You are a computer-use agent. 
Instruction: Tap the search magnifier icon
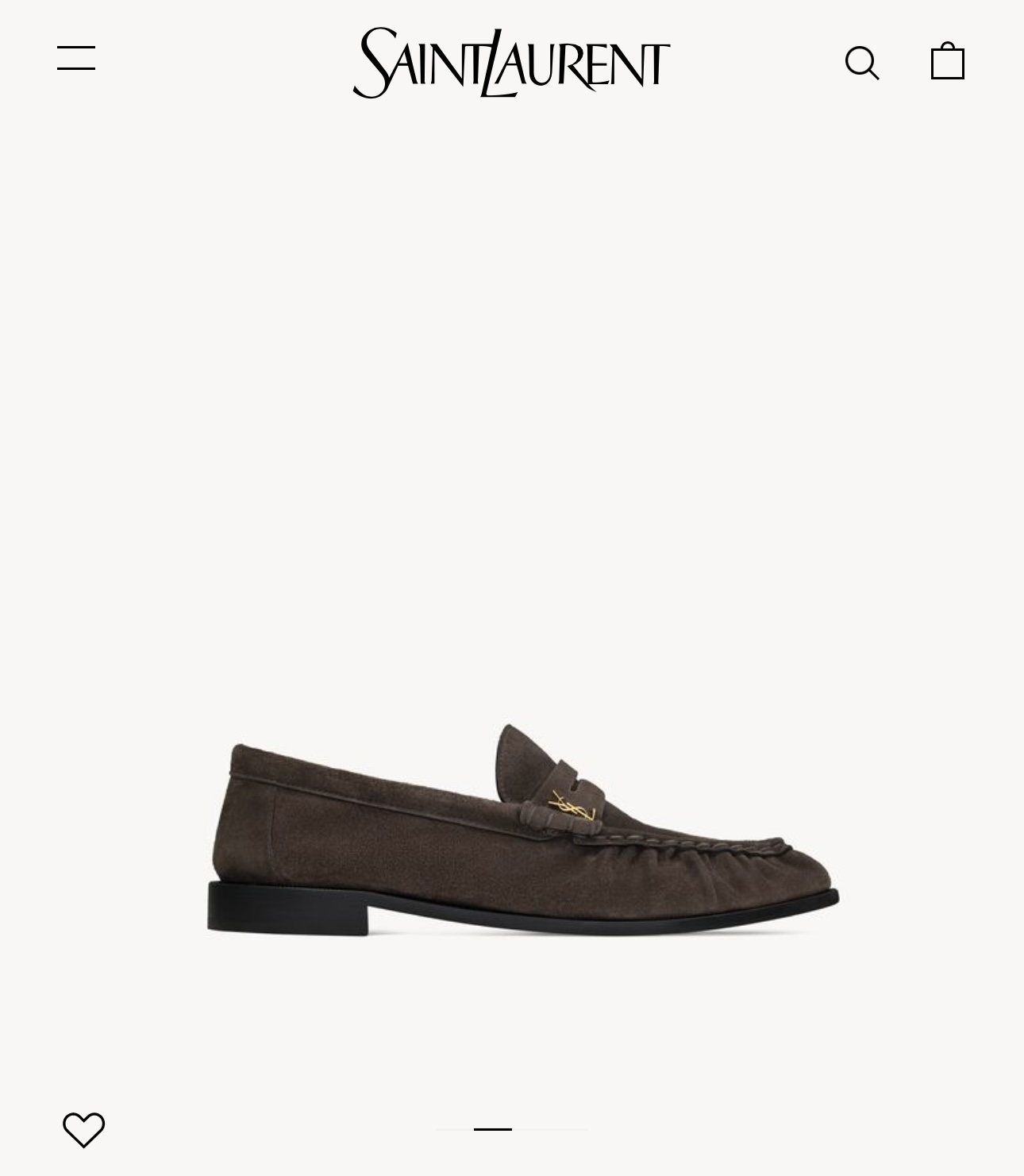pos(861,63)
